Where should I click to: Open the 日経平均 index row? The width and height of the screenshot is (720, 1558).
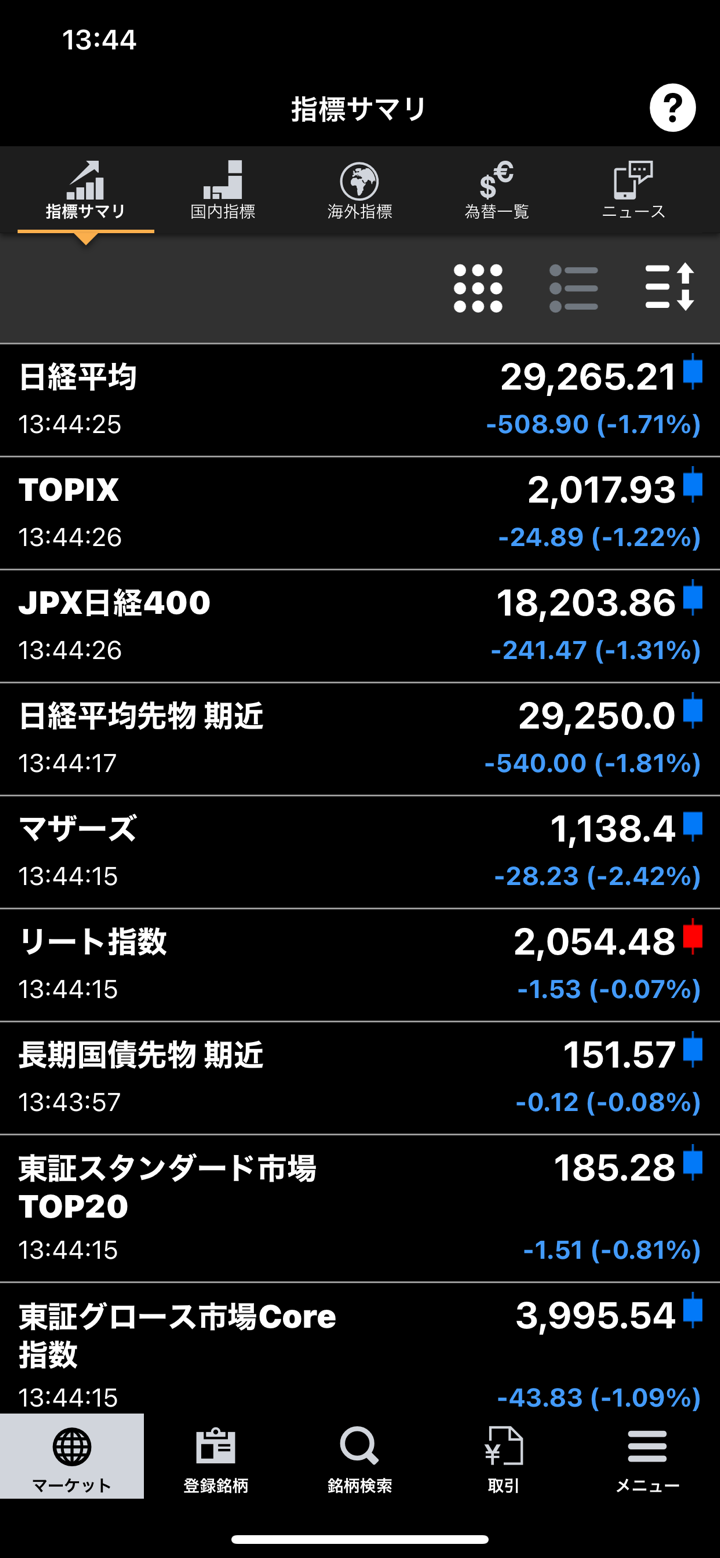(x=360, y=400)
